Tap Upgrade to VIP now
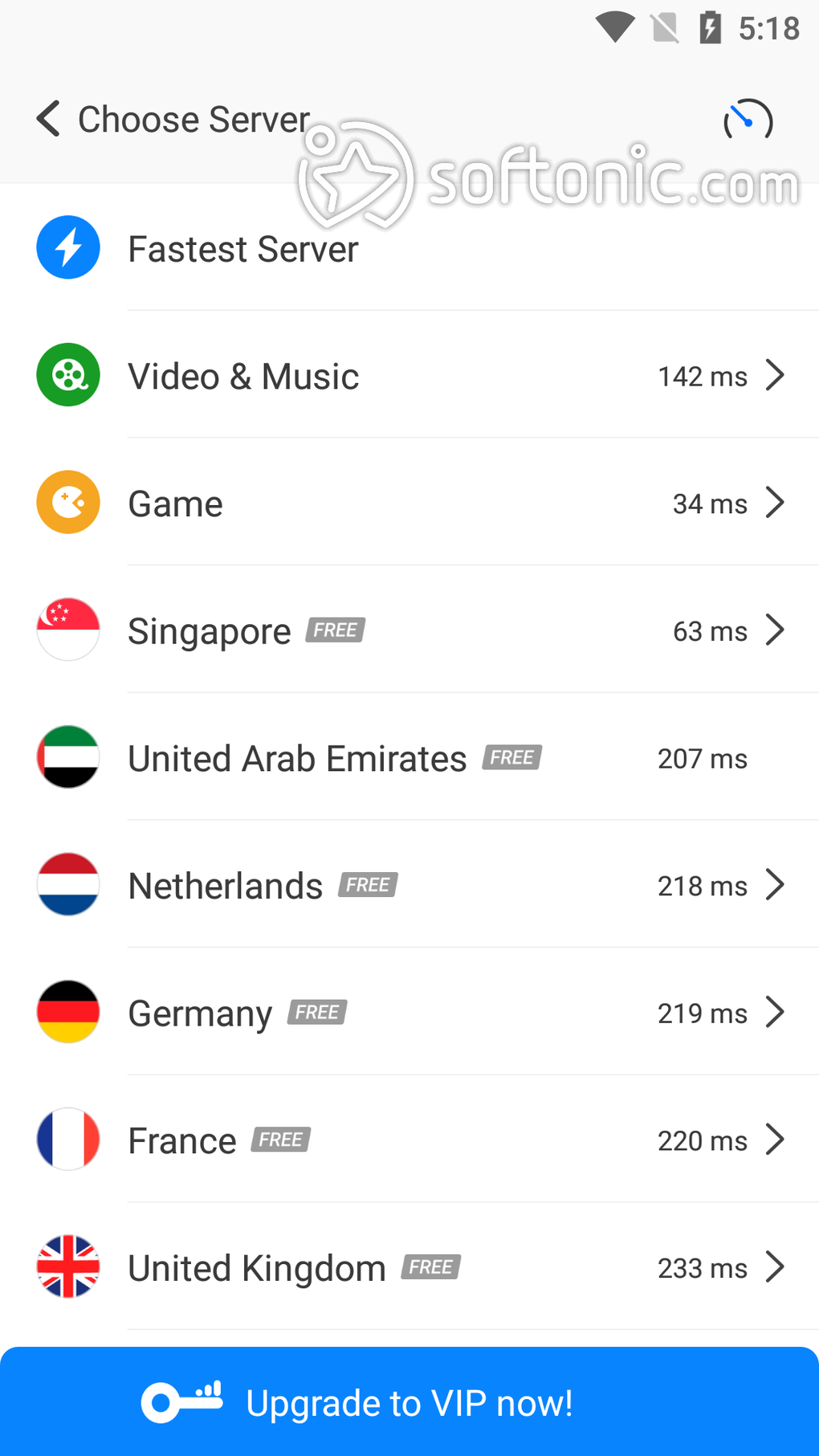This screenshot has width=819, height=1456. [x=409, y=1401]
